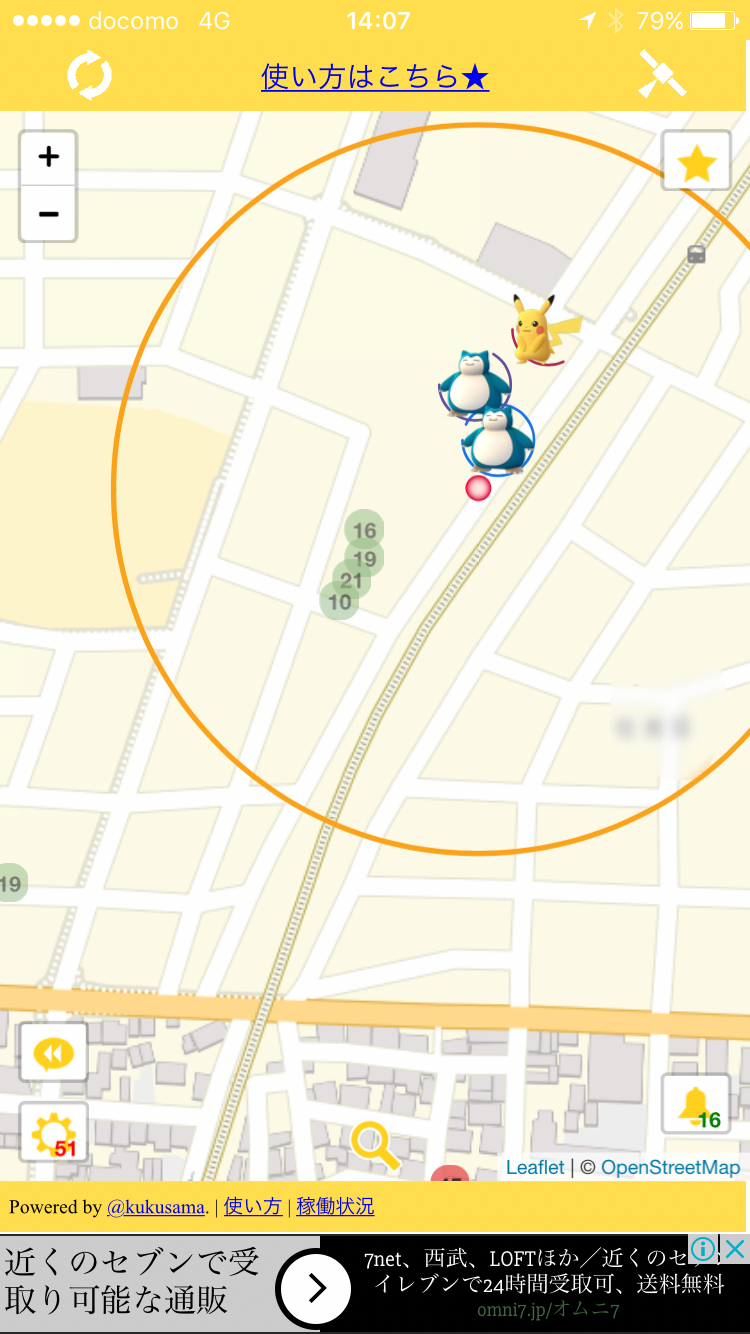Open the notification bell showing 16
The width and height of the screenshot is (750, 1334).
pos(696,1104)
